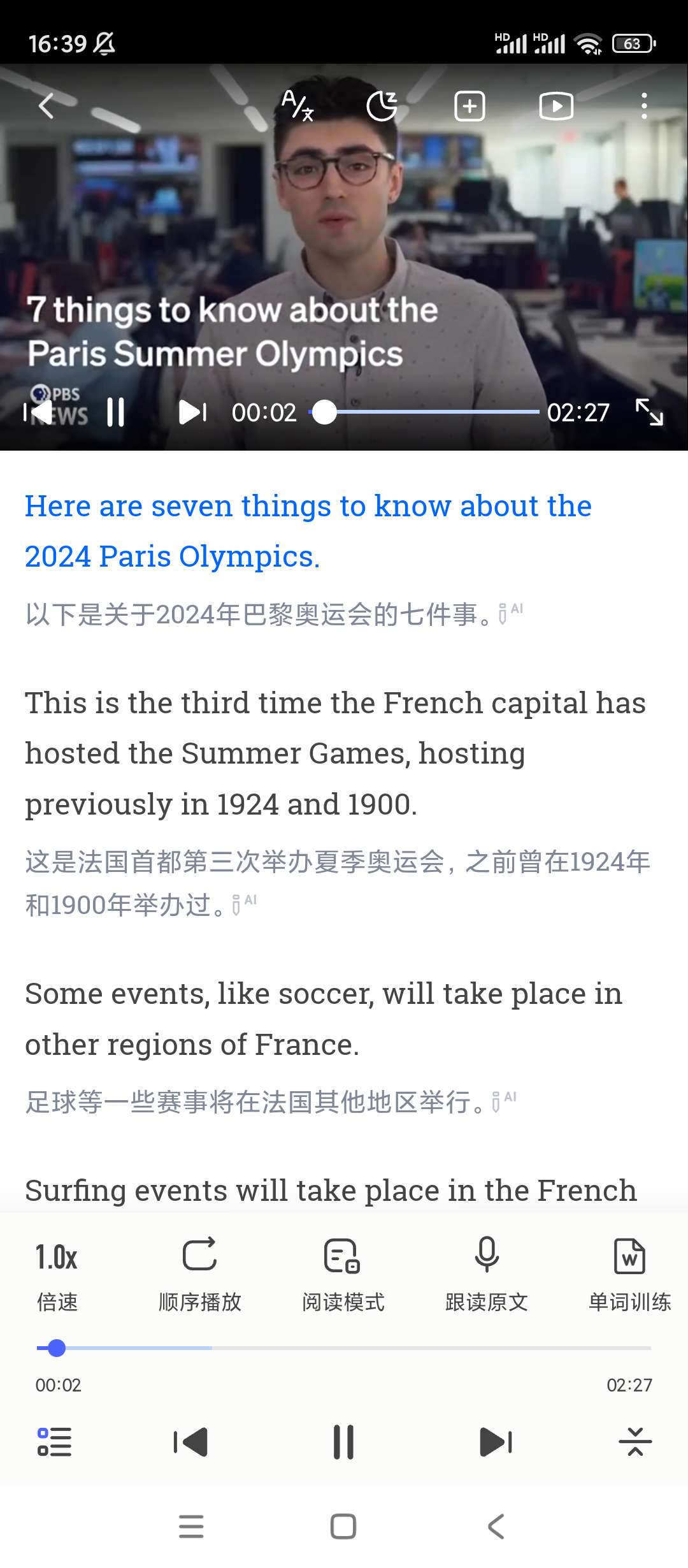The width and height of the screenshot is (688, 1568).
Task: Add this video to a collection
Action: click(x=469, y=106)
